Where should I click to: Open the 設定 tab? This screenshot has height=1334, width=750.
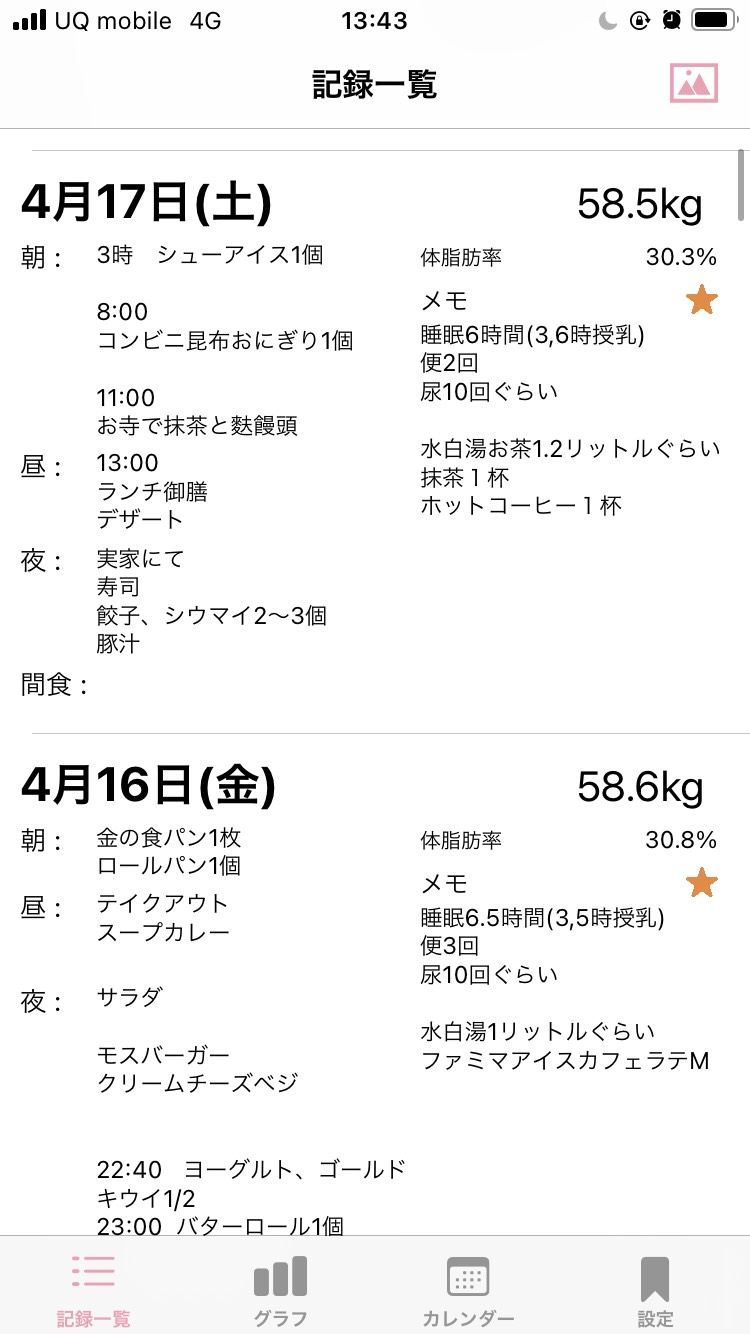[655, 1290]
